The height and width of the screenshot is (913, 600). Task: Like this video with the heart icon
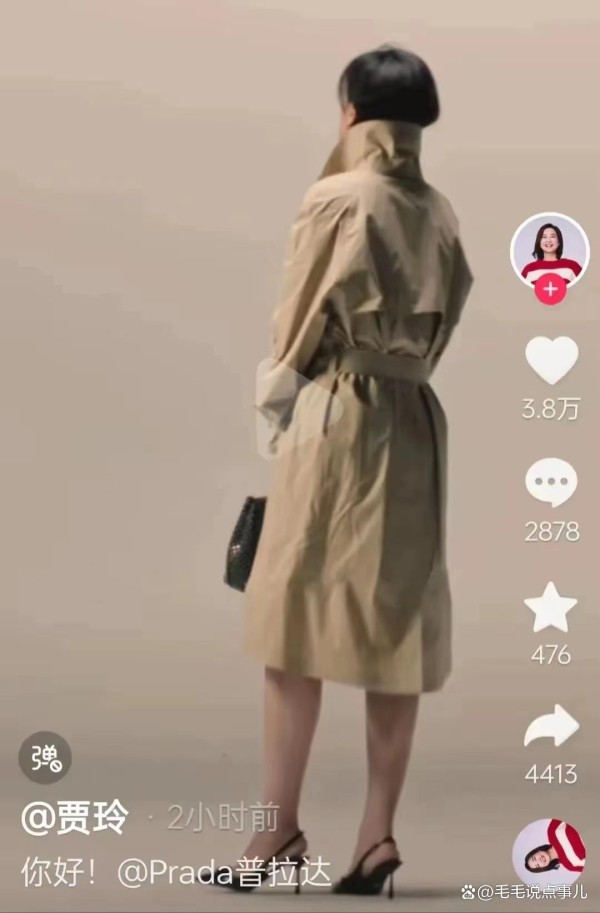coord(551,361)
